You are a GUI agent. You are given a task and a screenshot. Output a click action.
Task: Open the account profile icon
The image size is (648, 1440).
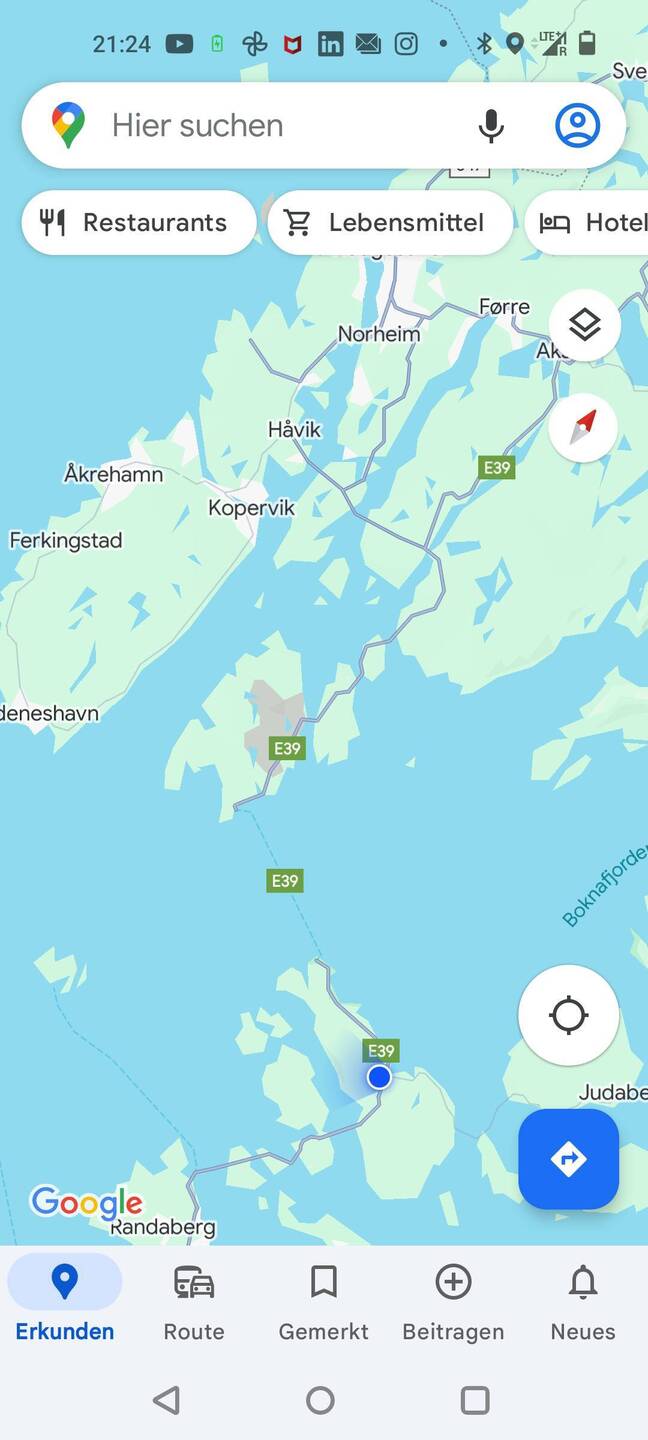point(577,126)
